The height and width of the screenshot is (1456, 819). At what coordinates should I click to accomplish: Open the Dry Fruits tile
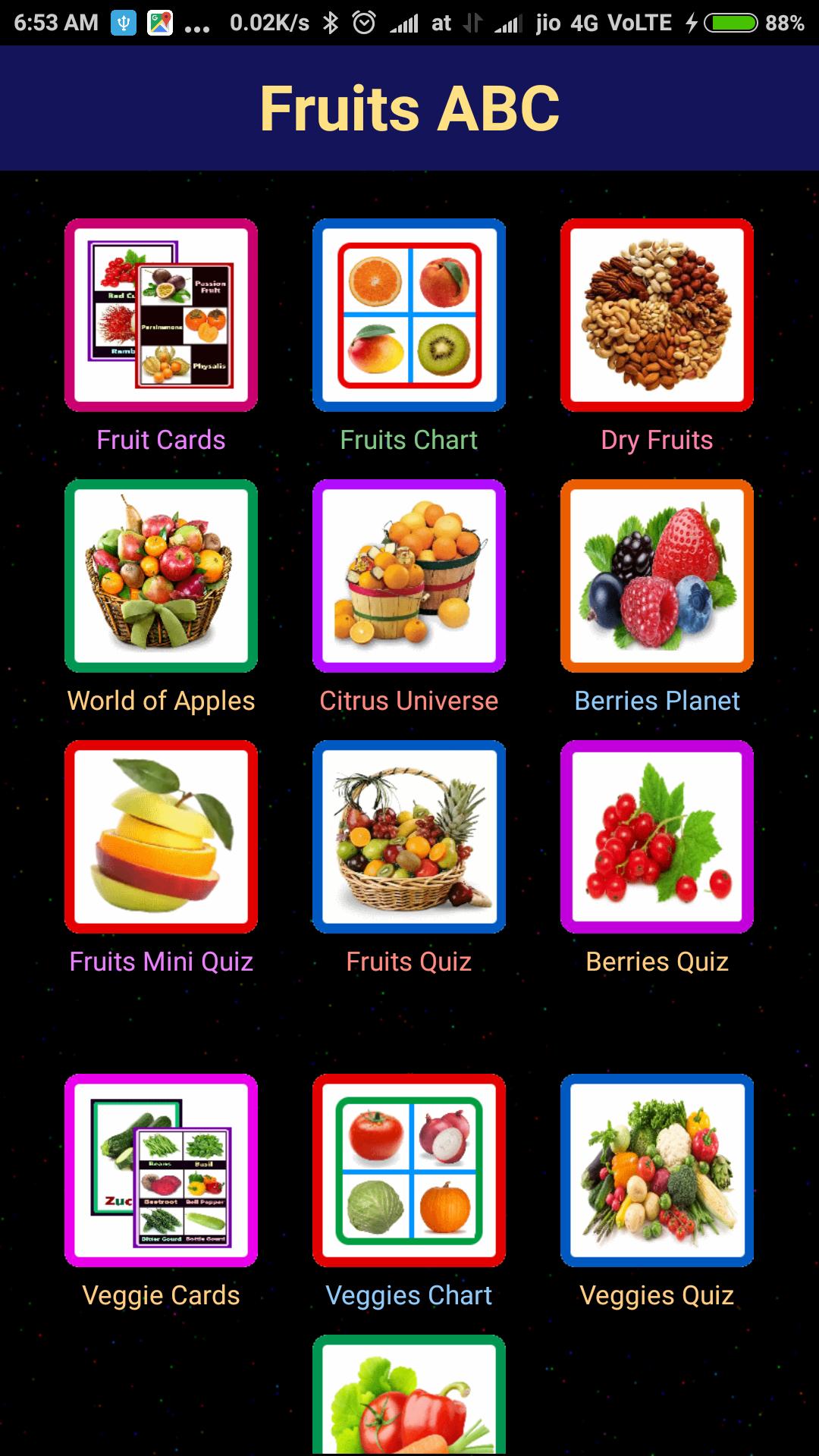657,314
